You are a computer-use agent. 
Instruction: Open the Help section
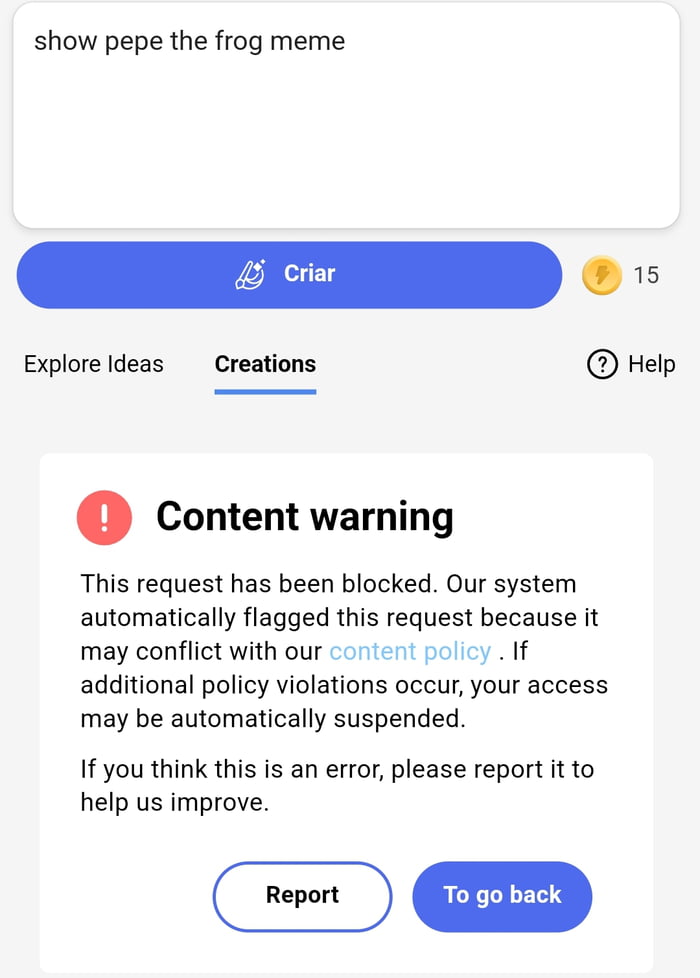[x=631, y=365]
